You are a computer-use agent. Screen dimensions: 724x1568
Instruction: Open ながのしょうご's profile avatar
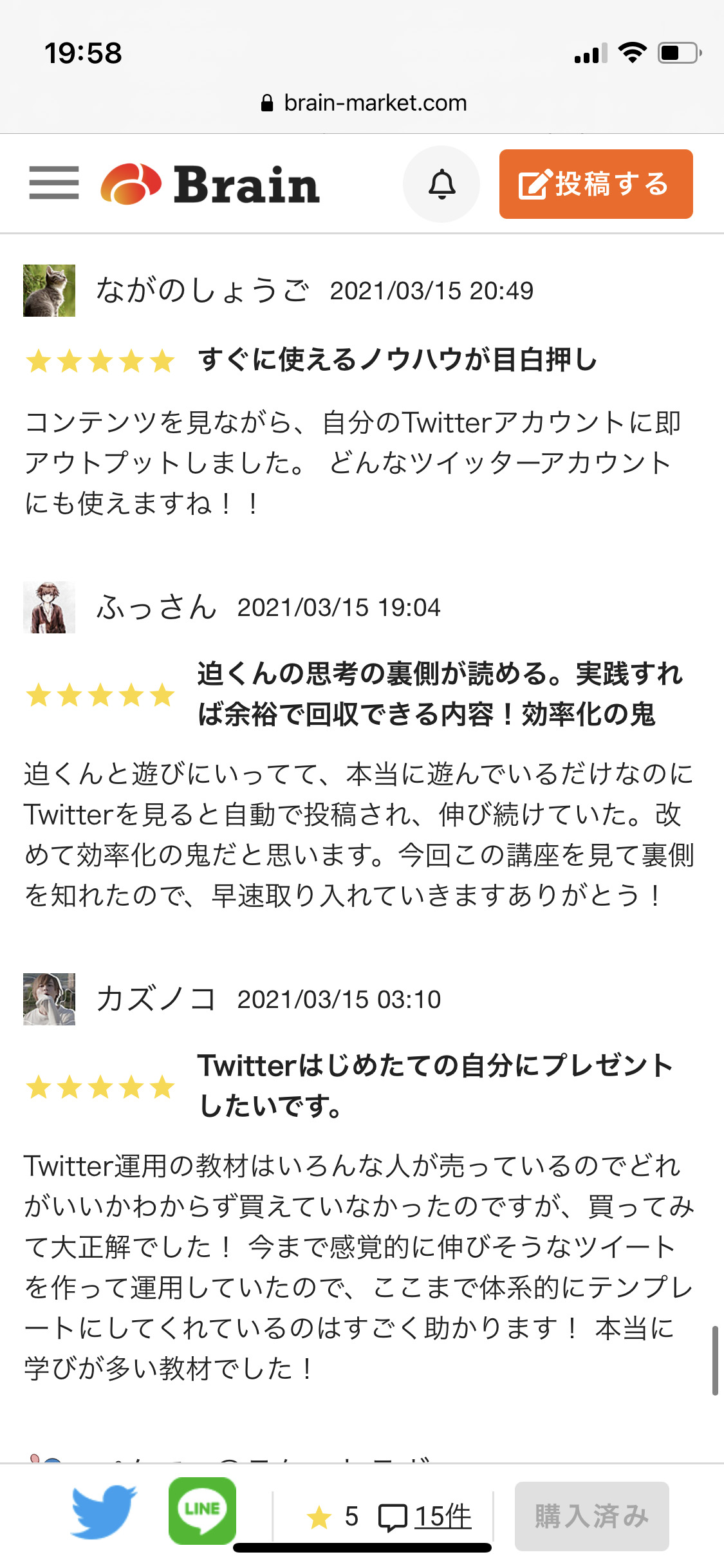pos(50,290)
